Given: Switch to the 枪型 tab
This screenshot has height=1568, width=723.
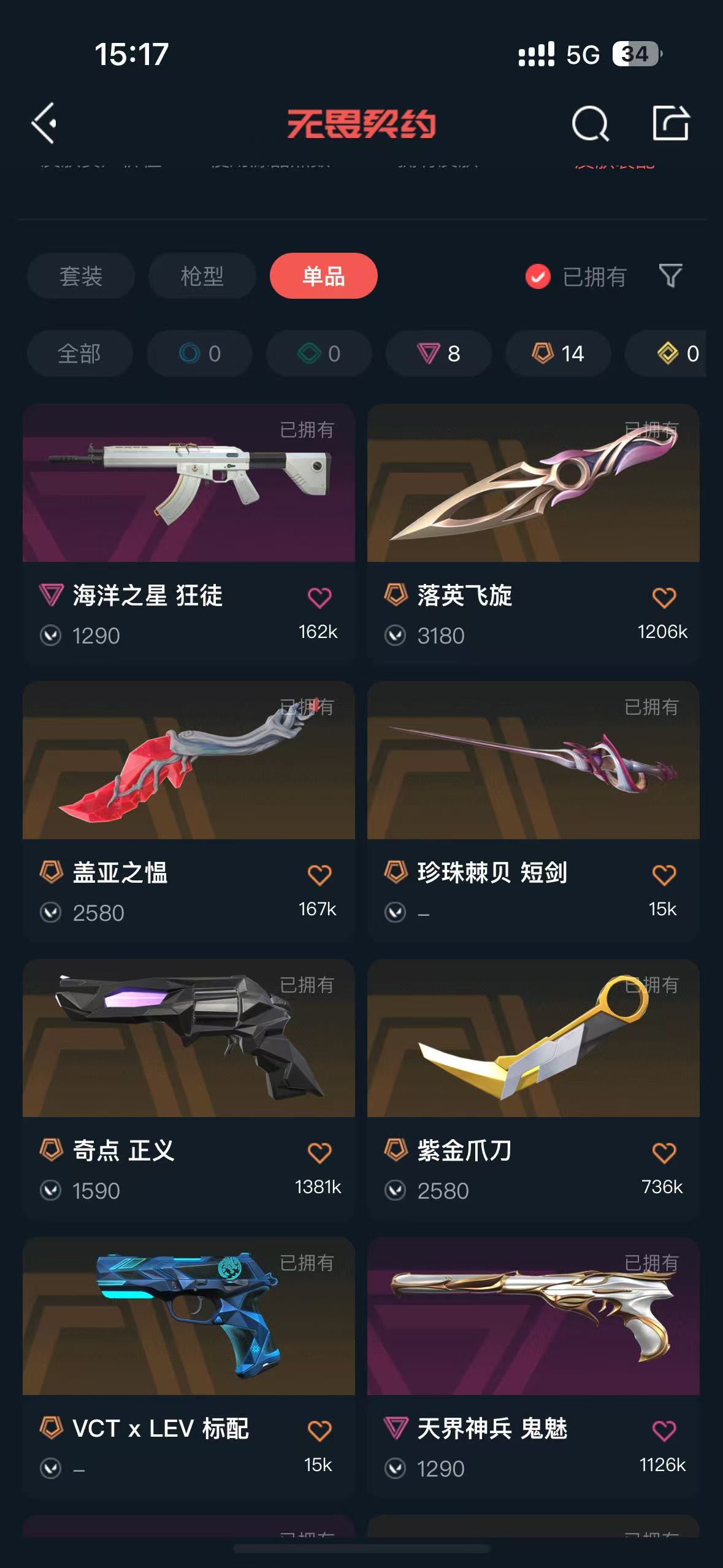Looking at the screenshot, I should tap(202, 276).
